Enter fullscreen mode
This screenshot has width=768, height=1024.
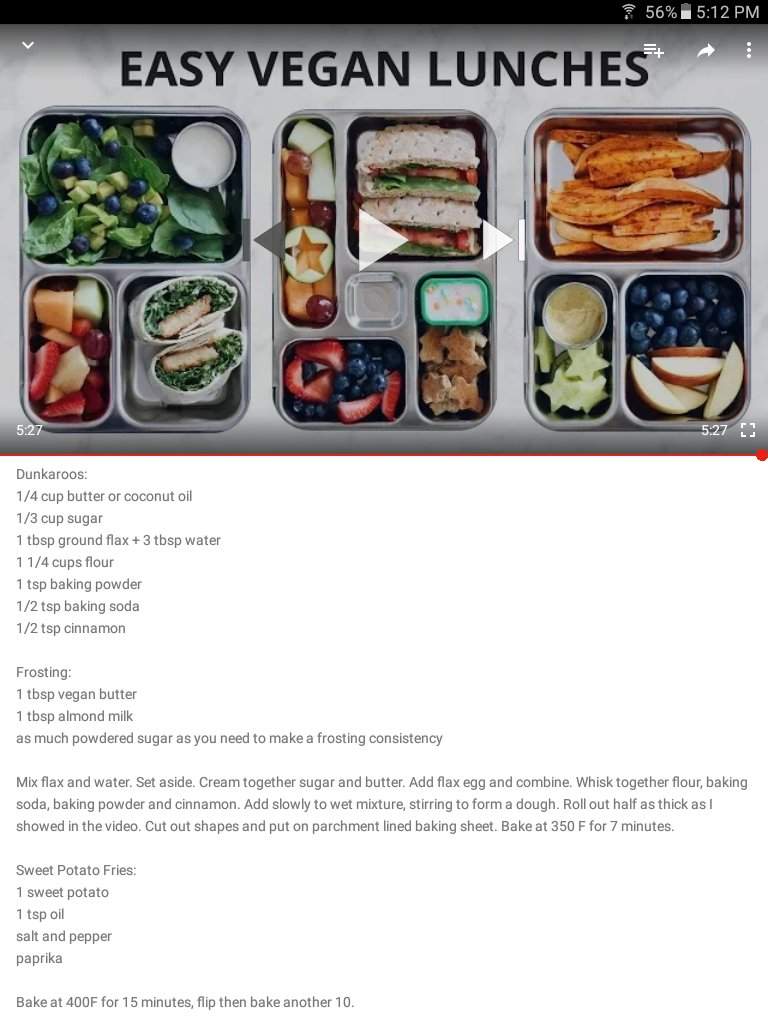[747, 430]
